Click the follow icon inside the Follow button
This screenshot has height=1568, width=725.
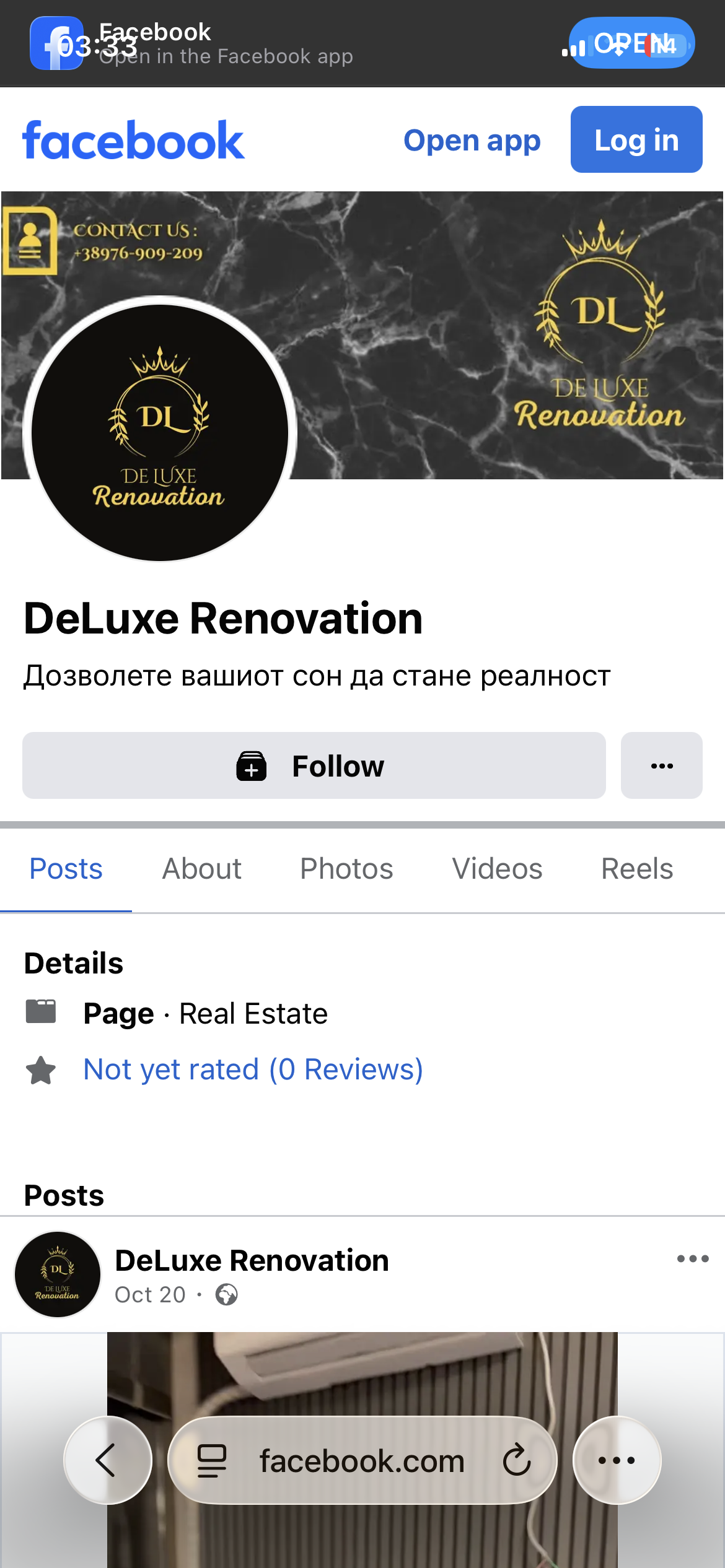point(252,765)
